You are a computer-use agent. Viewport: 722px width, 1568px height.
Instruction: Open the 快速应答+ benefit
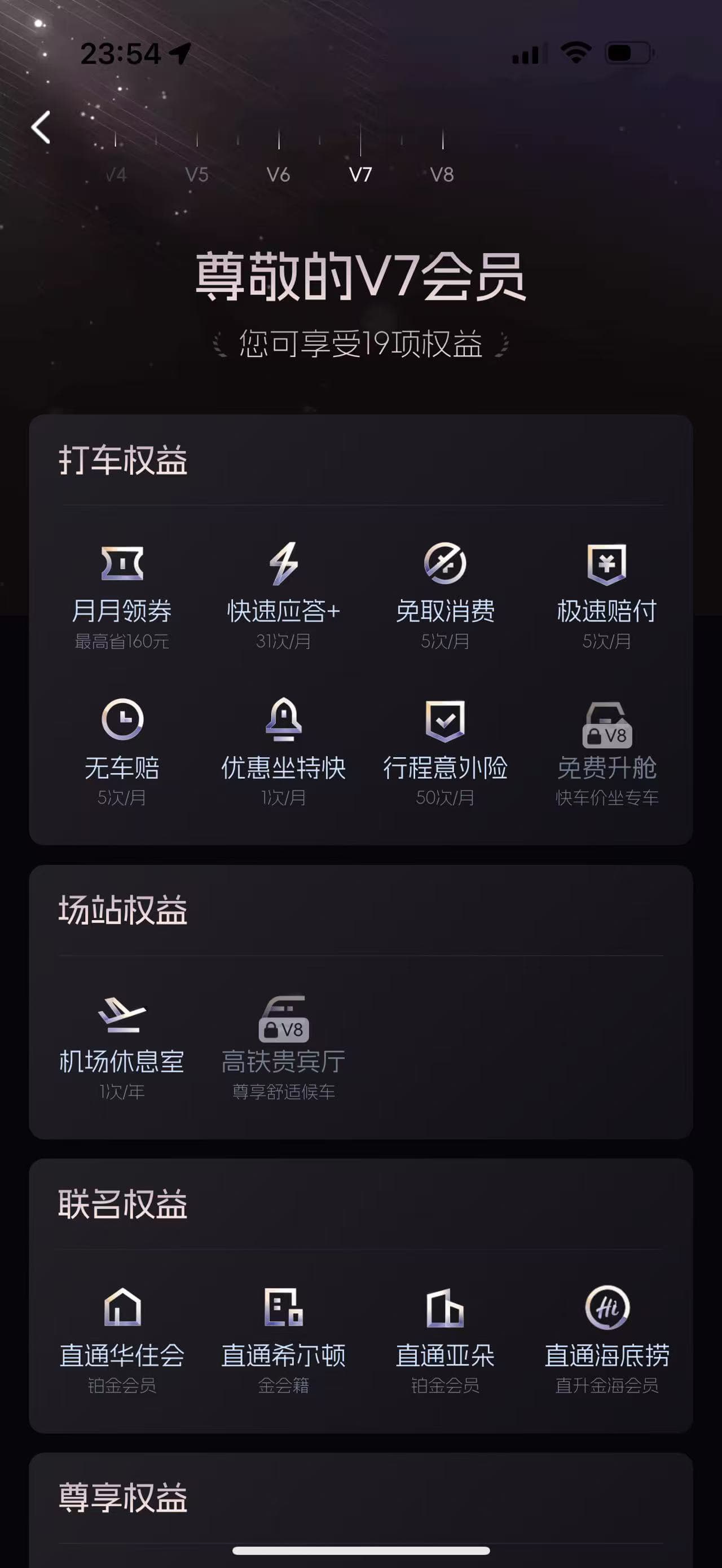[x=284, y=595]
